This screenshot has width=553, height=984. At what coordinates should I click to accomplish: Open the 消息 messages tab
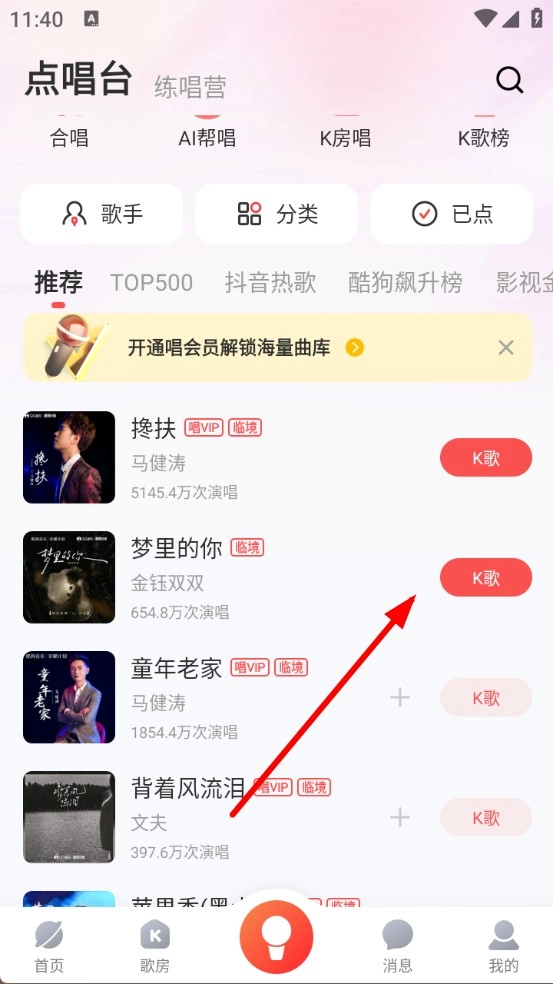pos(397,946)
